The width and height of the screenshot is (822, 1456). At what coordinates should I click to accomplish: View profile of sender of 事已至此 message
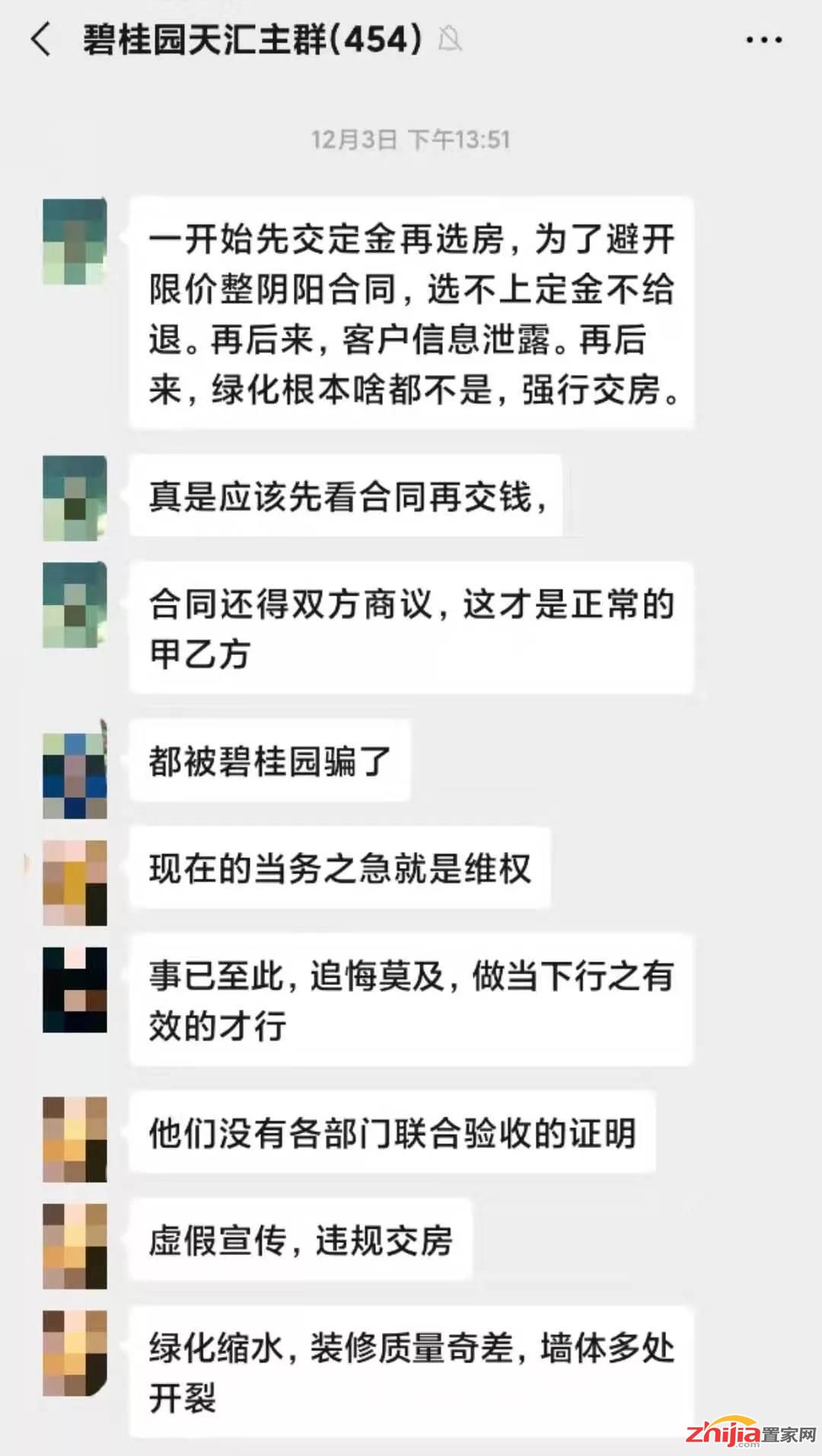click(75, 990)
